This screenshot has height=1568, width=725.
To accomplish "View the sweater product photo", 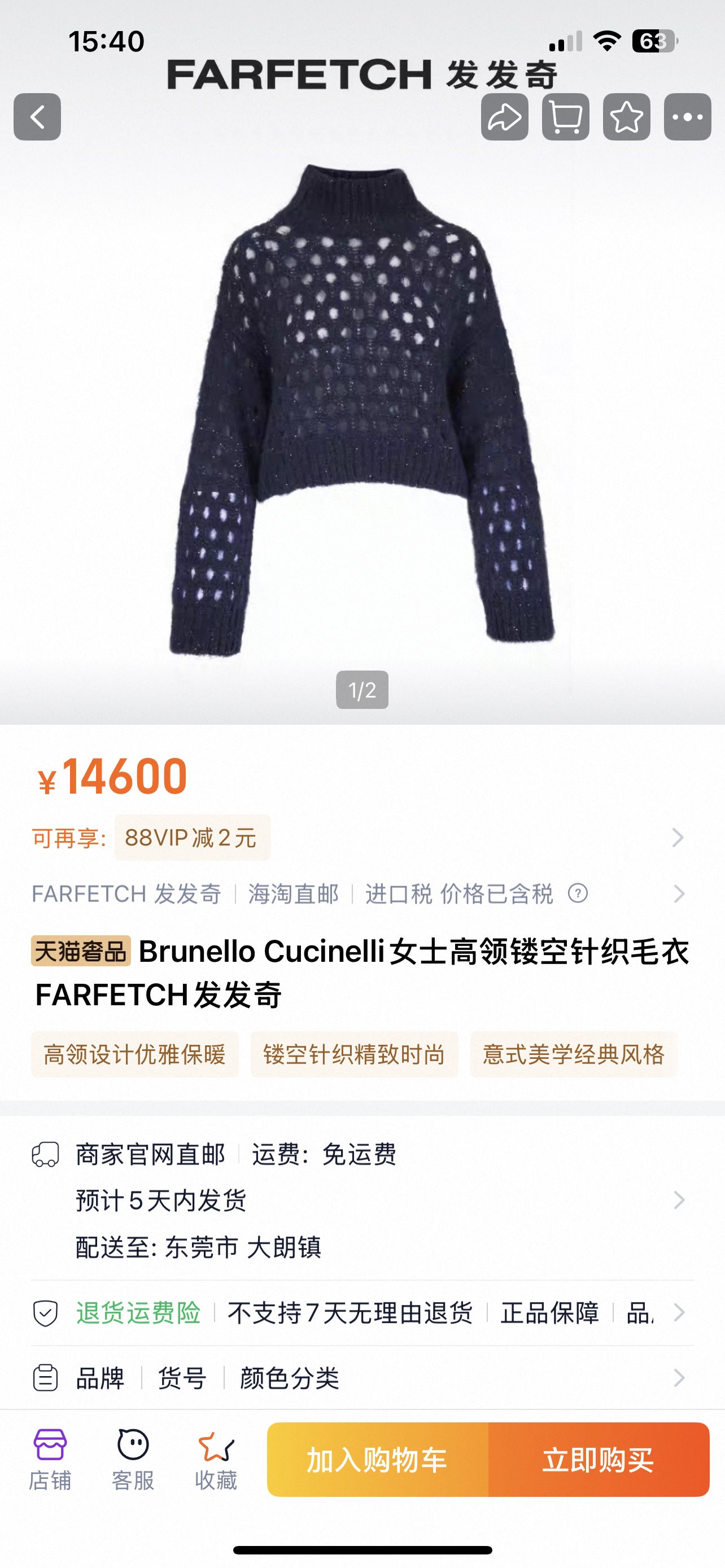I will point(362,408).
